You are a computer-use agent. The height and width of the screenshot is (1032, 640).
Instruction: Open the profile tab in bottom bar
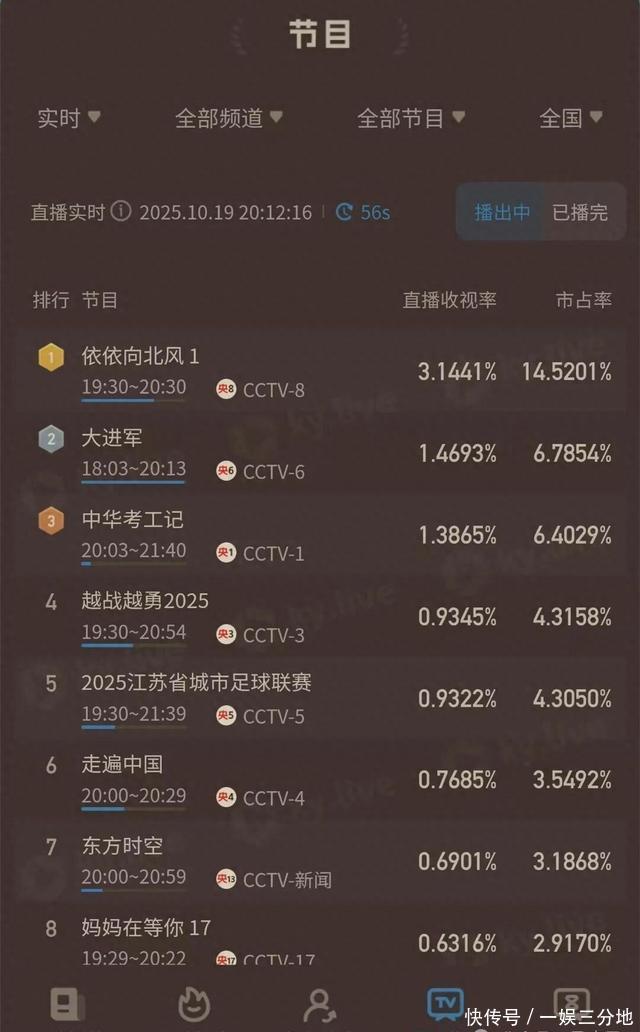coord(319,1002)
